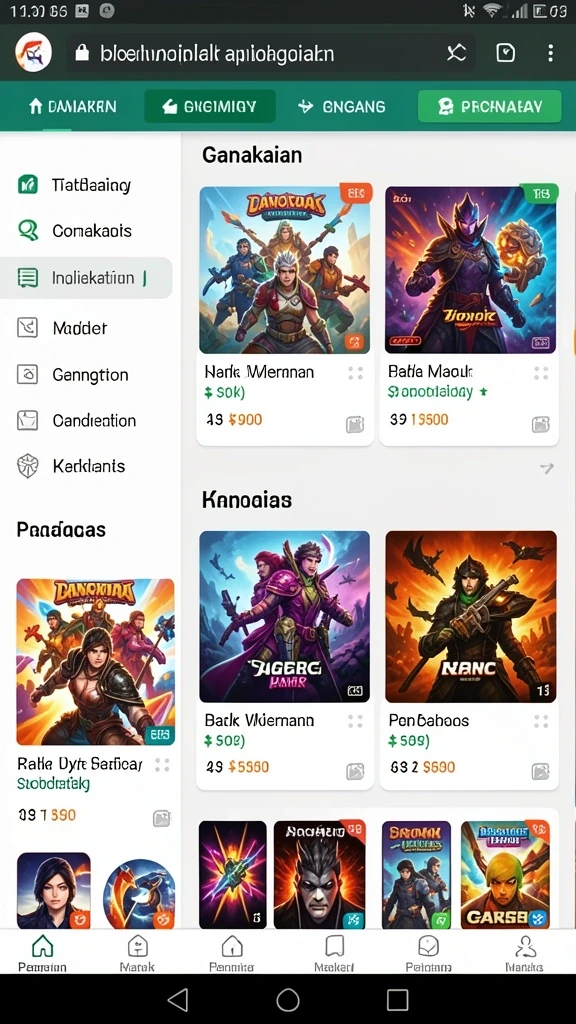Switch to the Marek bottom tab
576x1024 pixels.
click(x=138, y=952)
